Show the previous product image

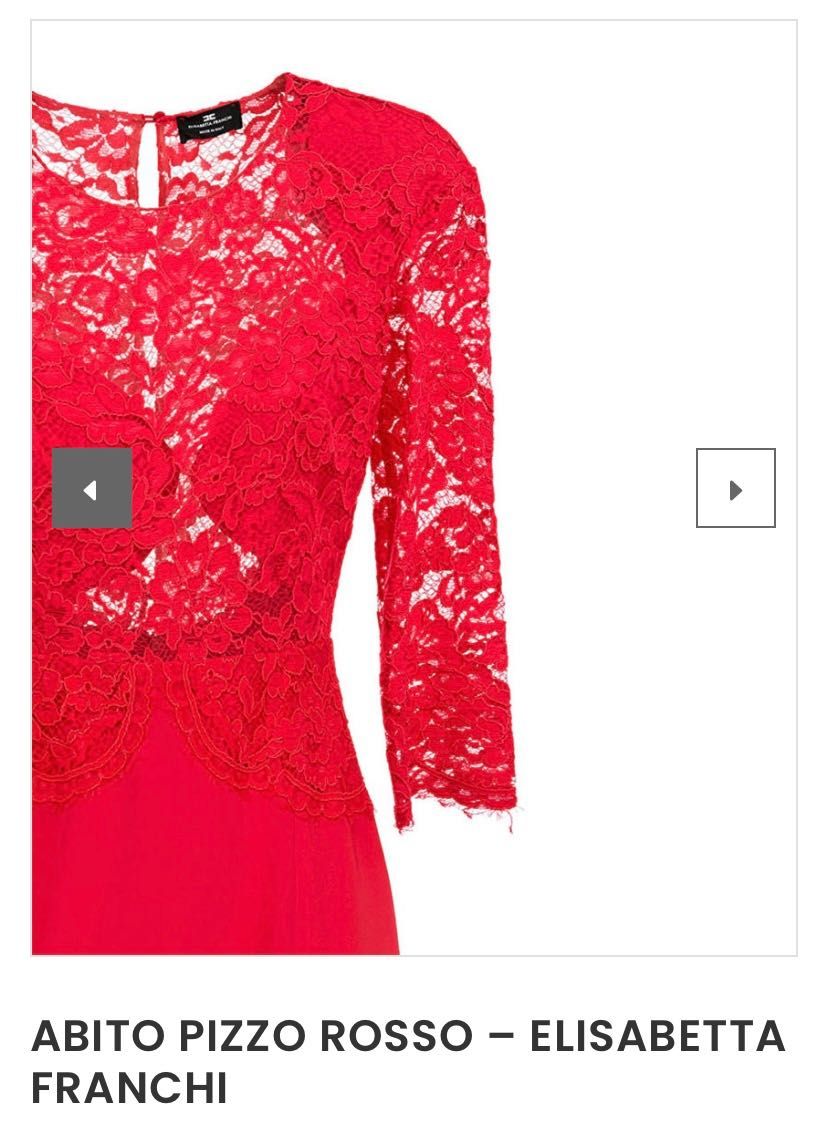tap(92, 488)
